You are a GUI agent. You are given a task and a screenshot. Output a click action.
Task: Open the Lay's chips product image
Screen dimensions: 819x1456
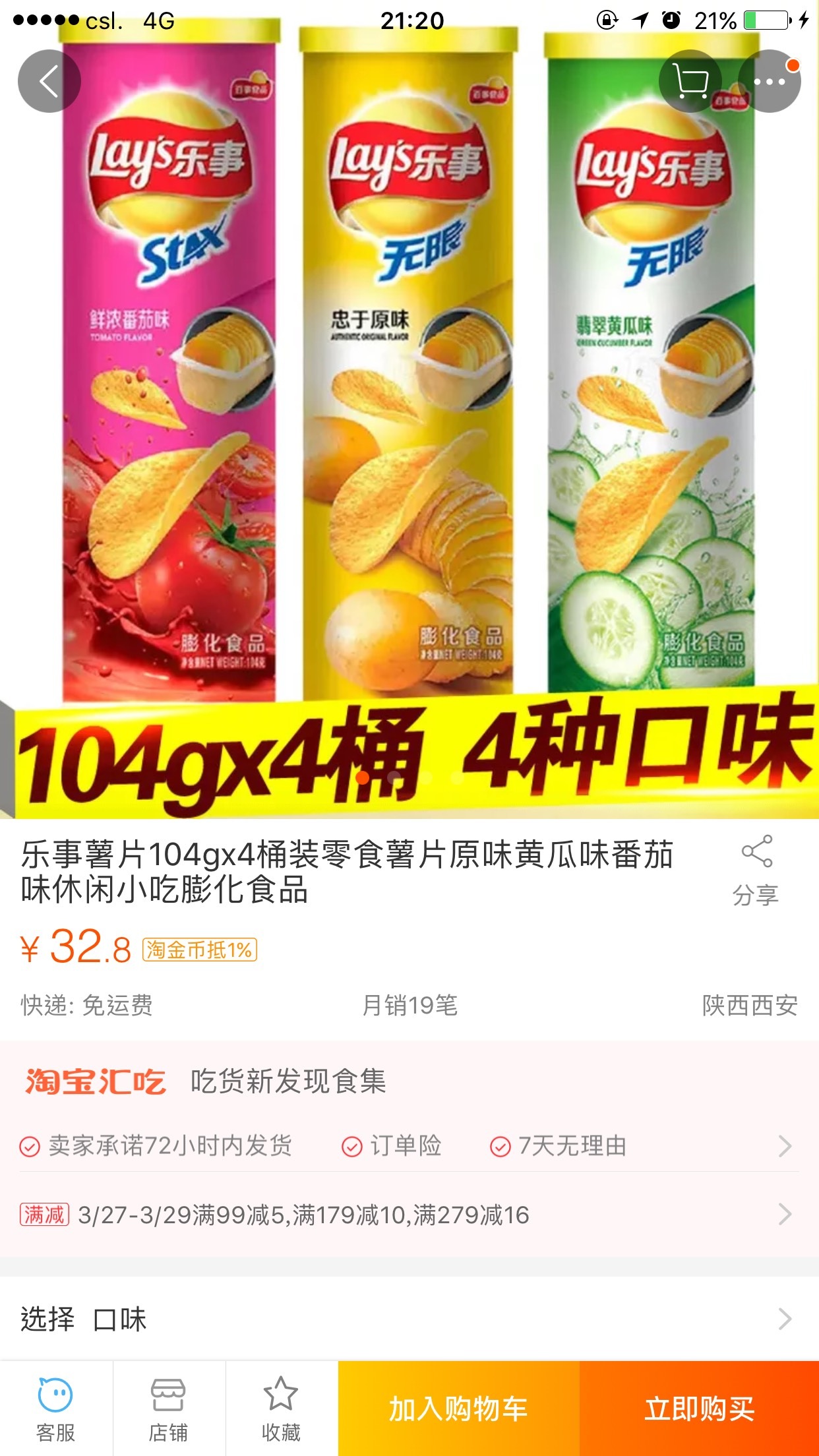pyautogui.click(x=409, y=409)
